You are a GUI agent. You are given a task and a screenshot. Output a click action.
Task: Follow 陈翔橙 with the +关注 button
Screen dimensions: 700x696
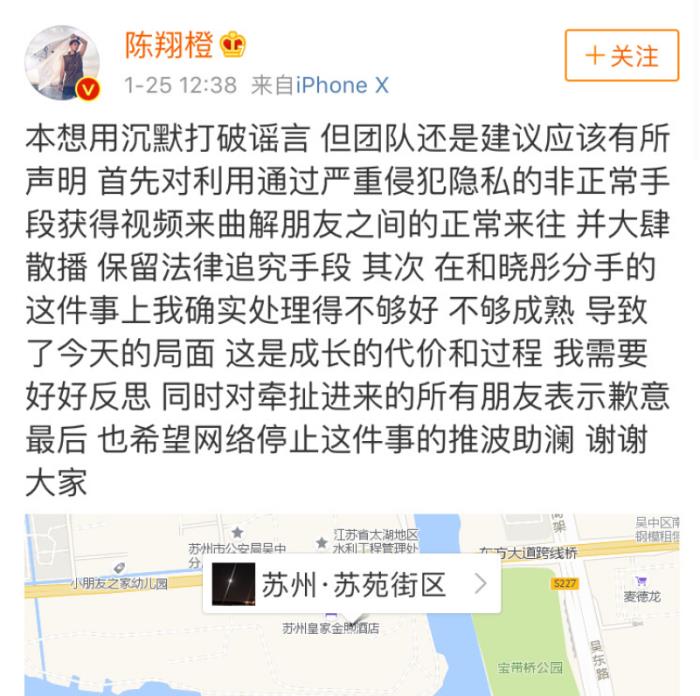tap(621, 55)
